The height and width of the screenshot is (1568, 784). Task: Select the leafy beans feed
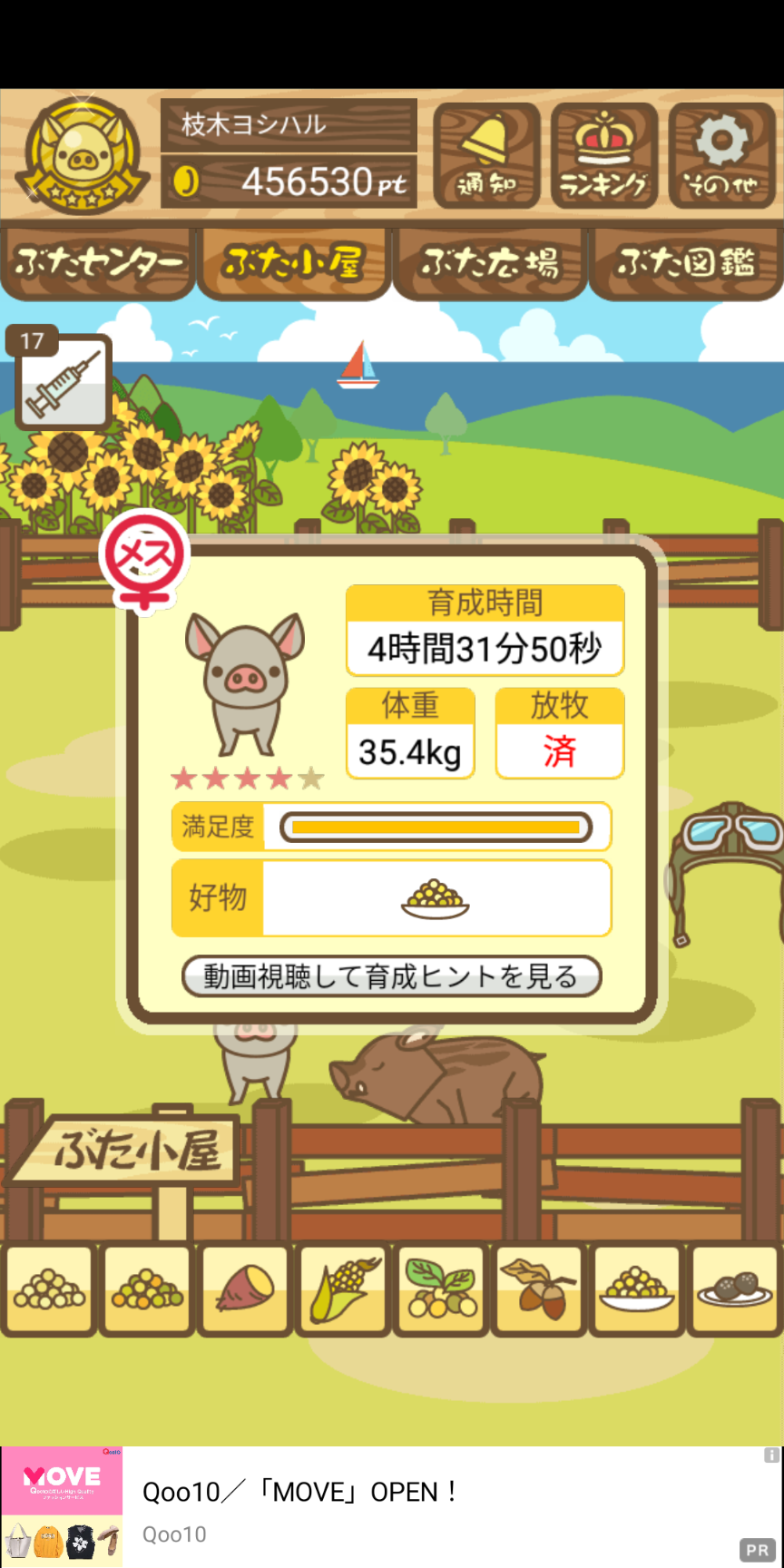pyautogui.click(x=441, y=1290)
